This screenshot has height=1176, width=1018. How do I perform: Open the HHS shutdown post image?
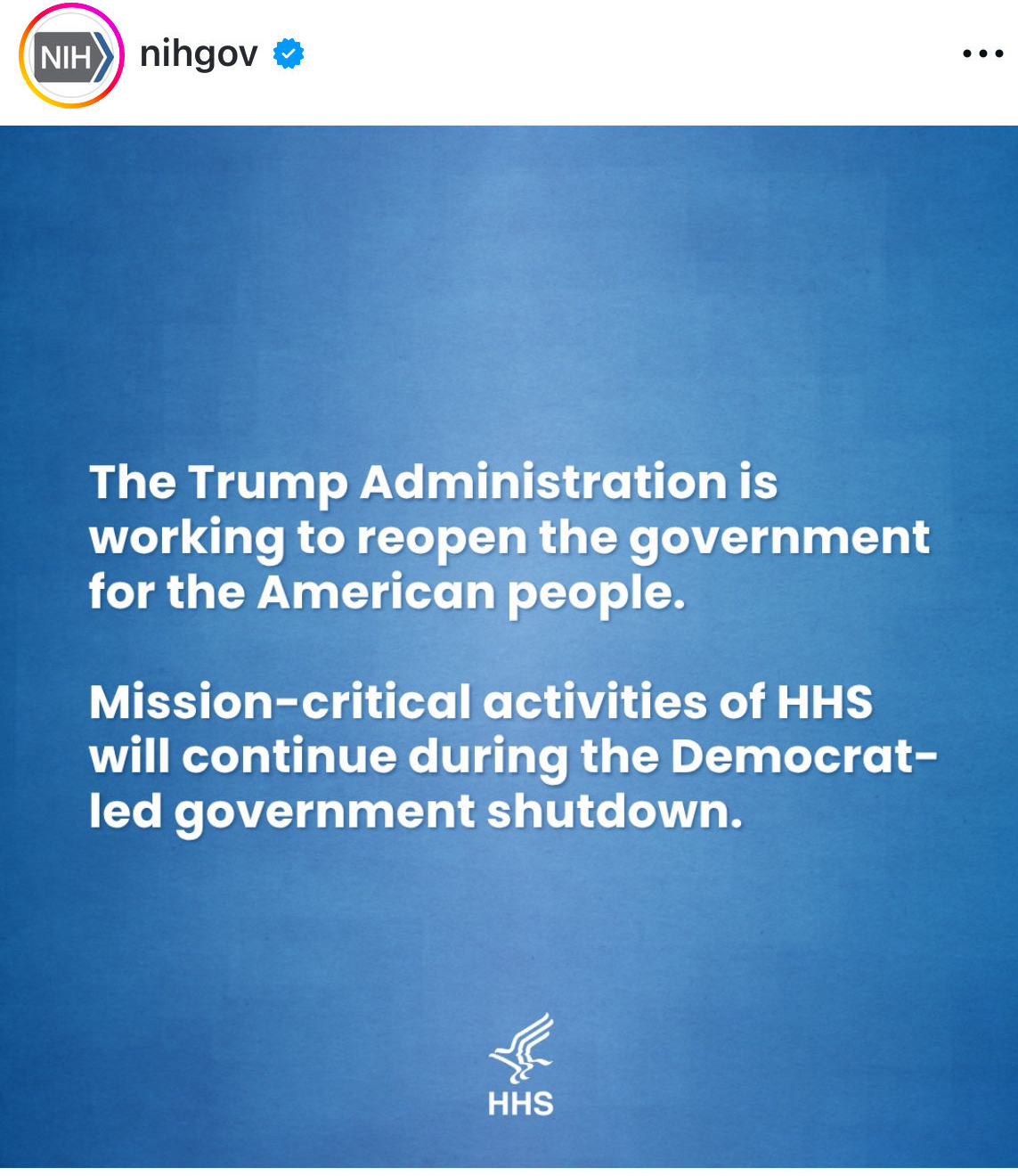(509, 646)
